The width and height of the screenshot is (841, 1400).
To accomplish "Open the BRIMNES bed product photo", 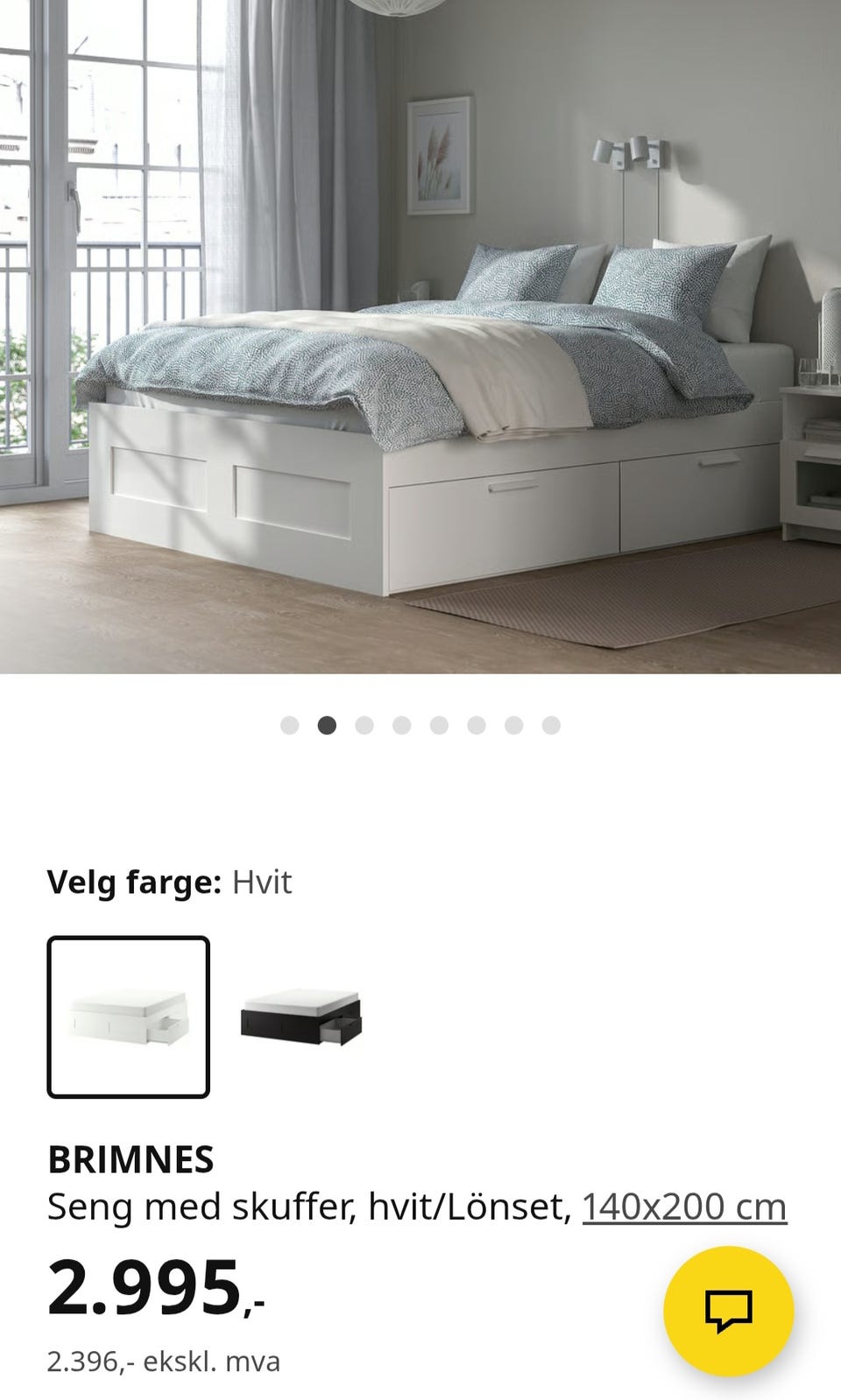I will (x=420, y=336).
